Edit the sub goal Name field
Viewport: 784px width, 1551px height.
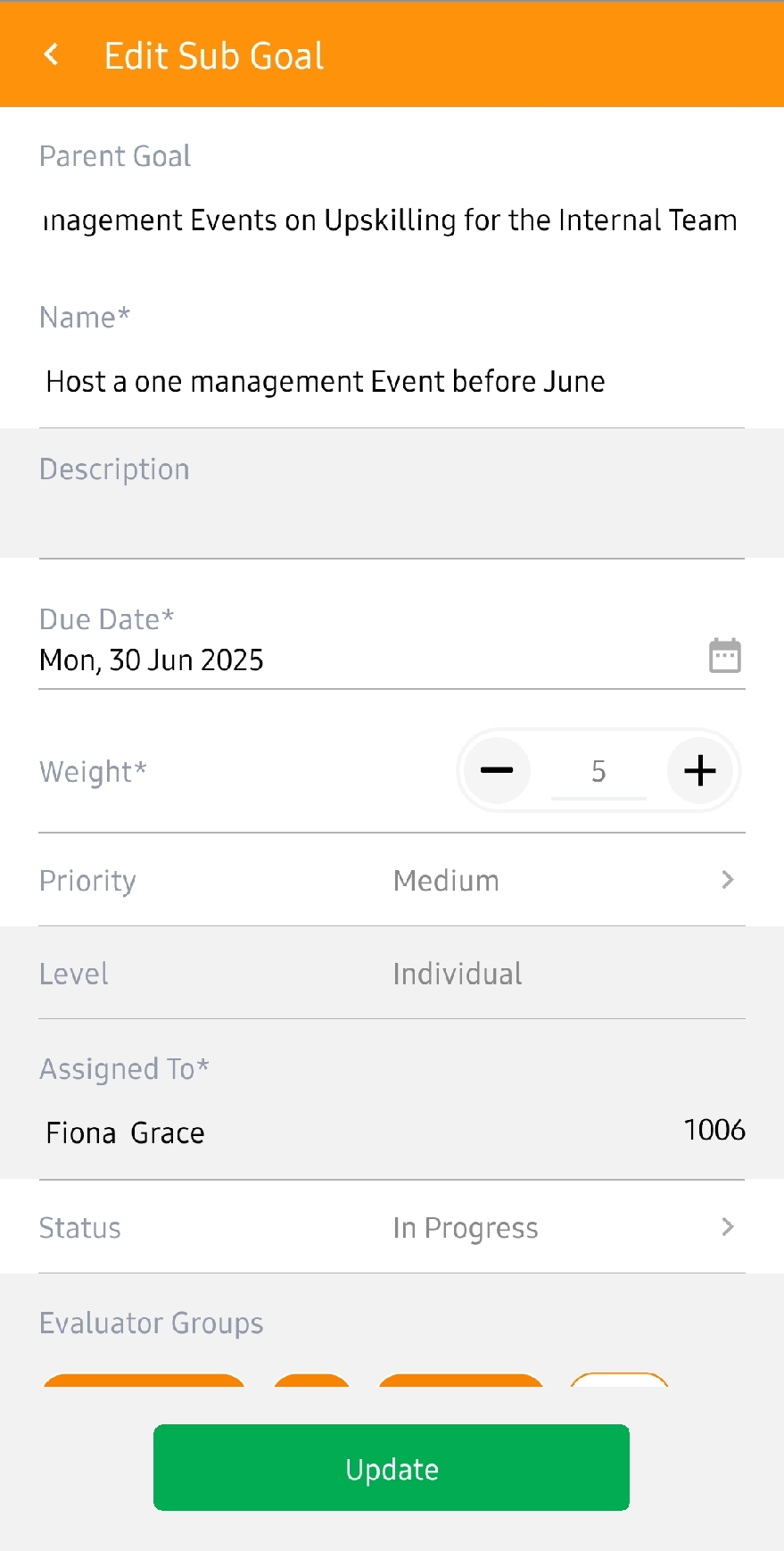[x=392, y=382]
